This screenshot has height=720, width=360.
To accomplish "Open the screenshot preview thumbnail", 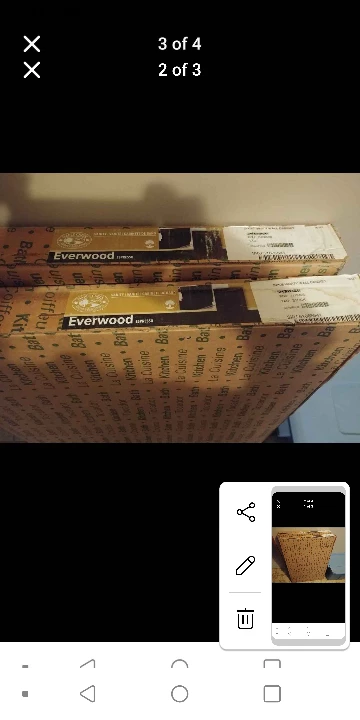I will point(308,566).
